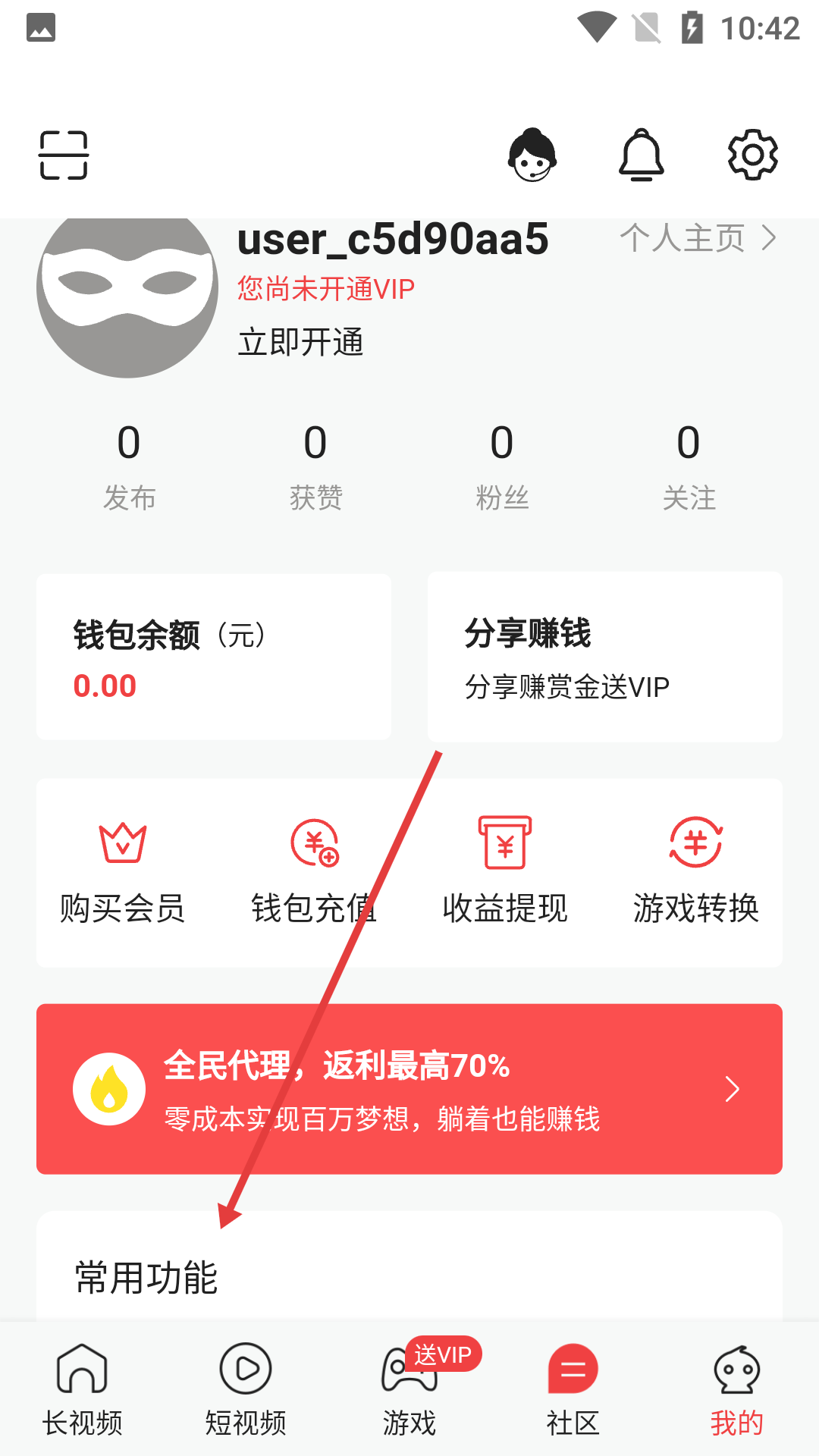Open 钱包充值 recharge icon

click(314, 842)
